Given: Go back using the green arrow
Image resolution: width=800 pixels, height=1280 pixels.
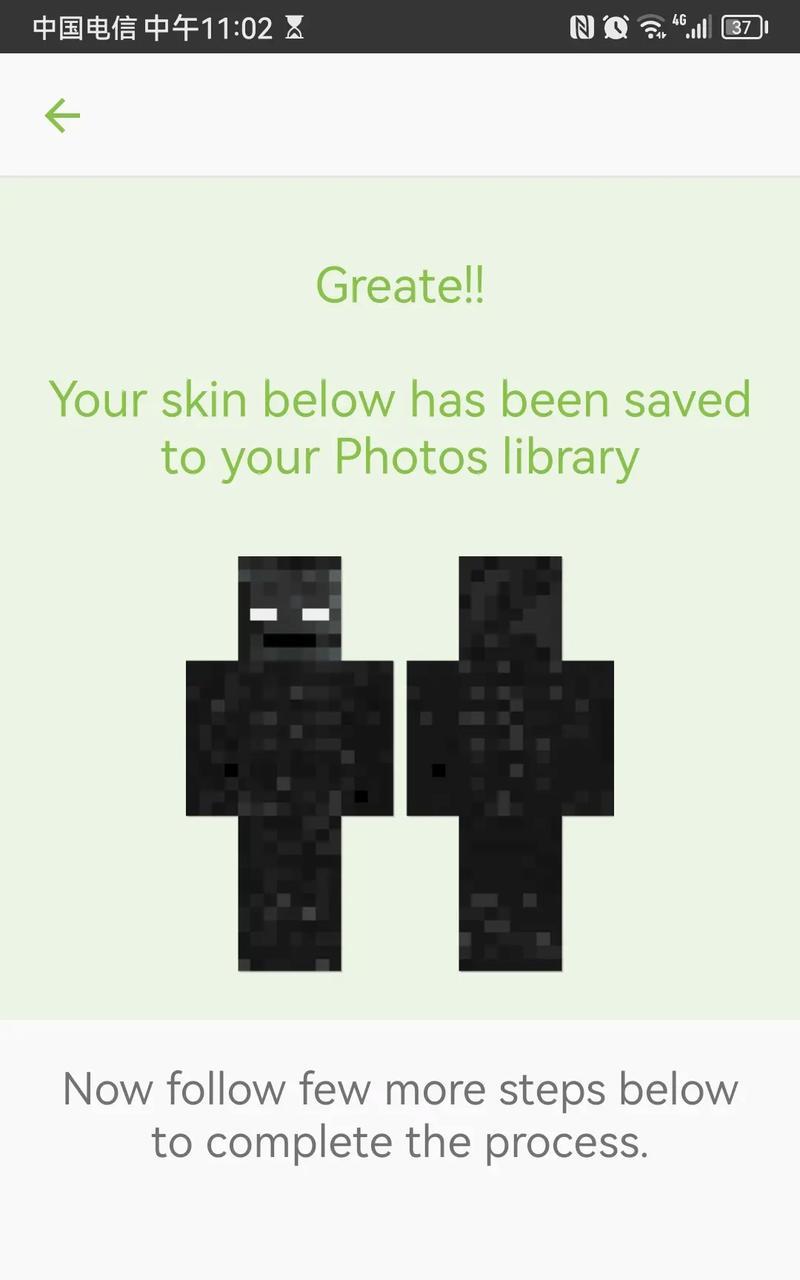Looking at the screenshot, I should [62, 116].
